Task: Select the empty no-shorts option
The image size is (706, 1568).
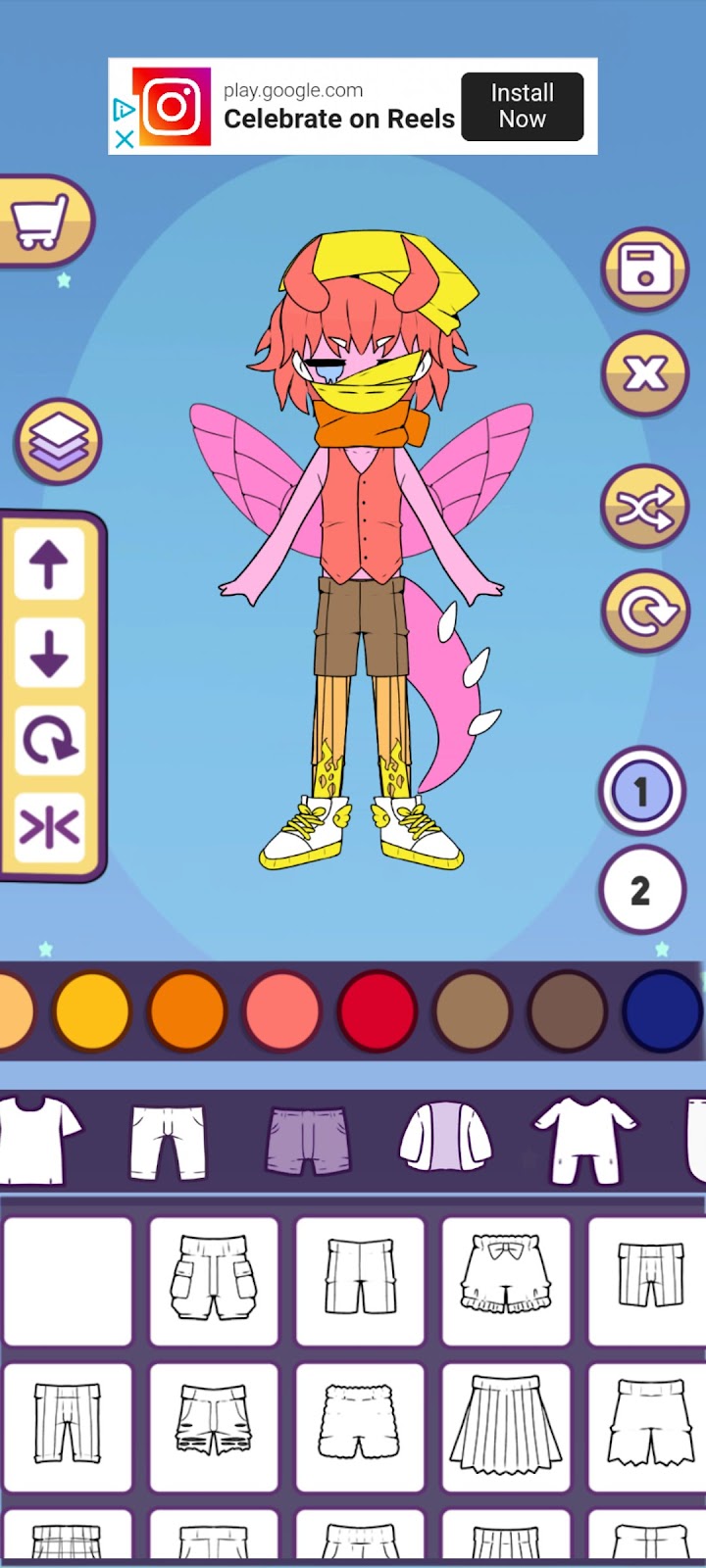Action: tap(68, 1281)
